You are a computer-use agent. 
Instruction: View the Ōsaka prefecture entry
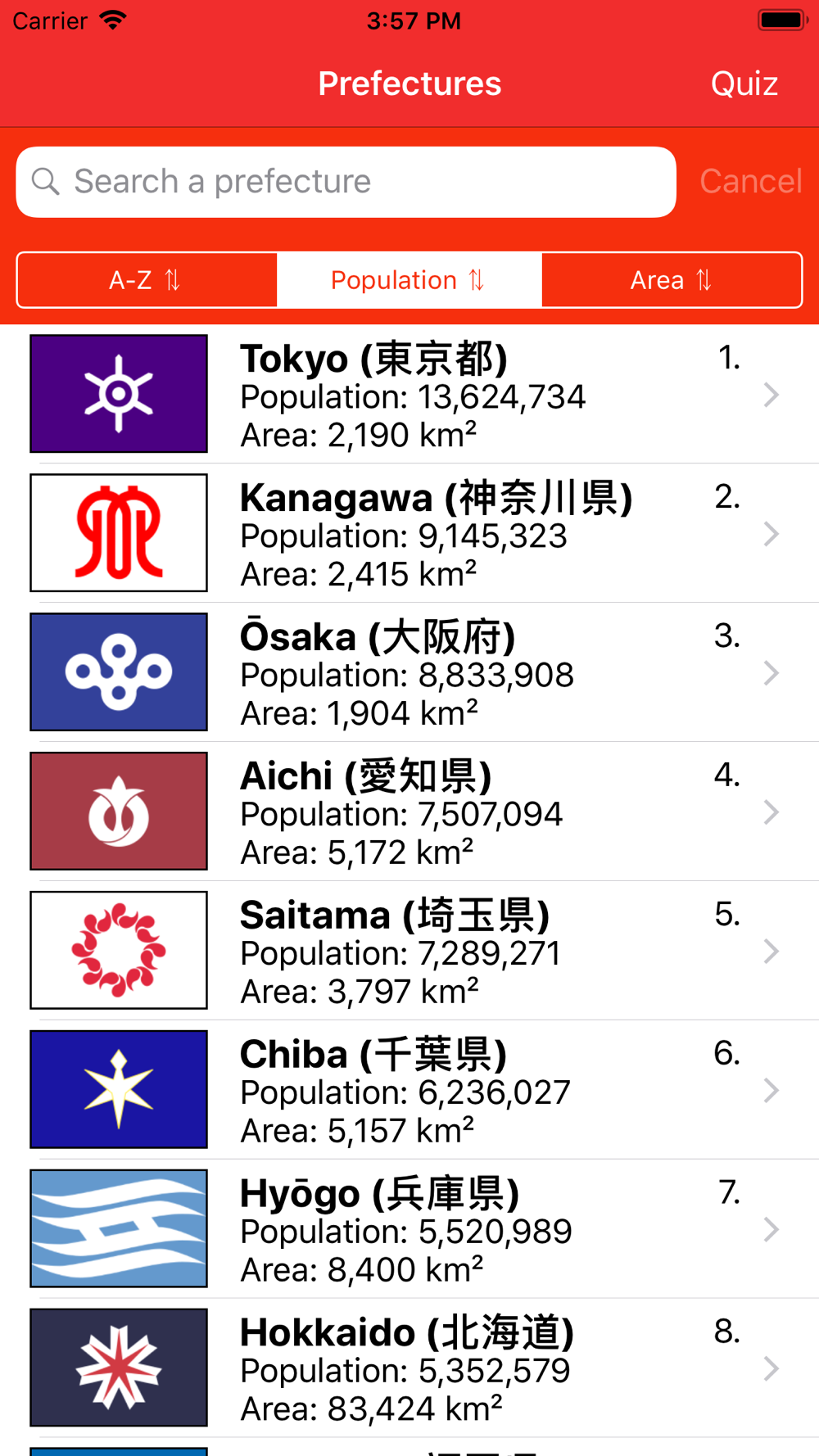point(409,673)
